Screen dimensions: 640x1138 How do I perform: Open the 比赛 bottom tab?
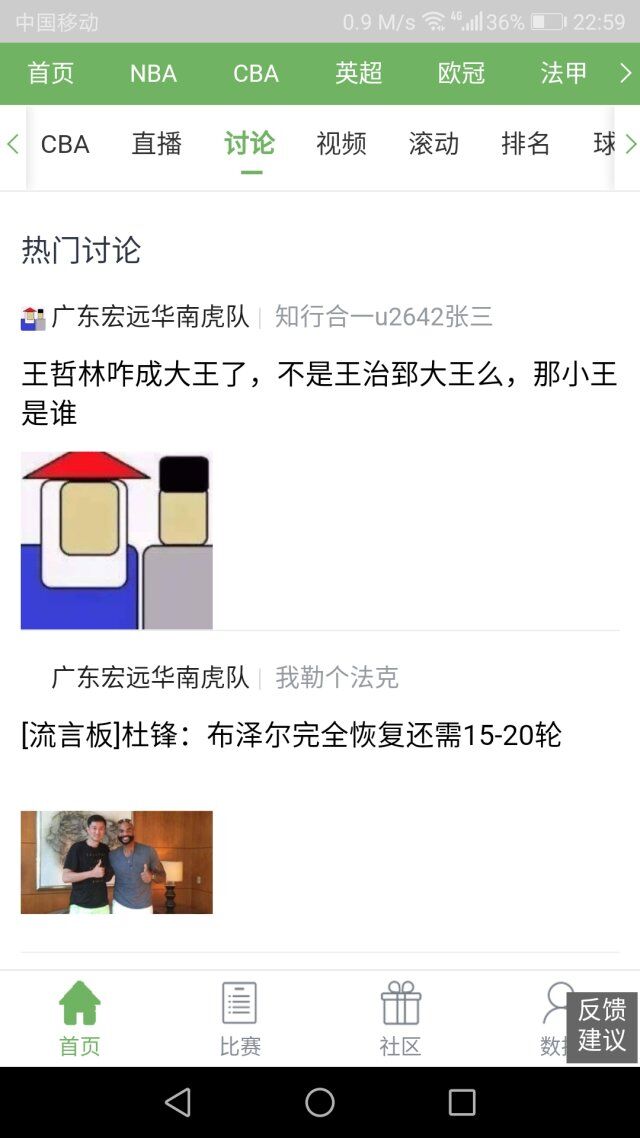[240, 1018]
